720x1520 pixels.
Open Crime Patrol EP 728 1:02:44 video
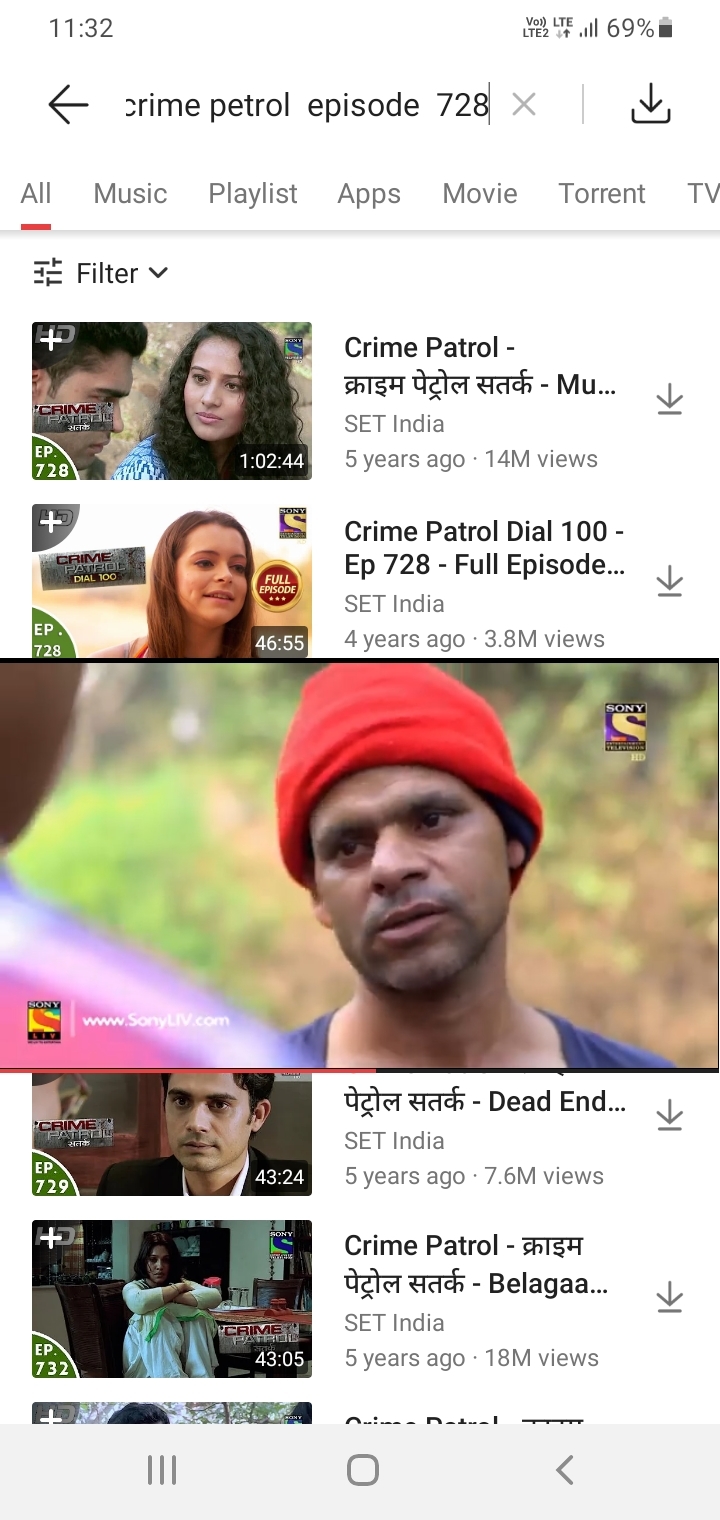[x=172, y=401]
